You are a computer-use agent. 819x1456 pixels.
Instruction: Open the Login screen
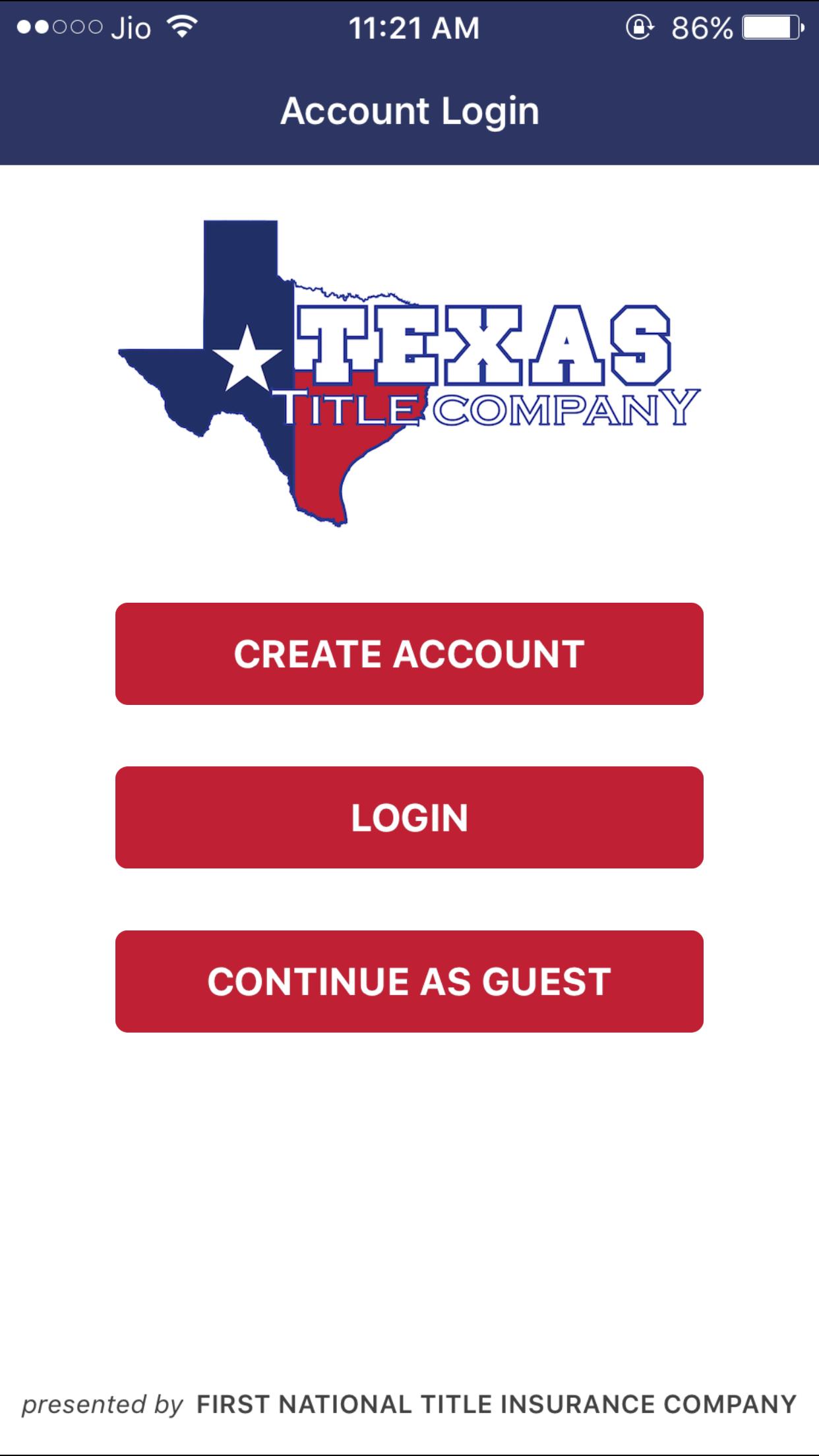(409, 817)
